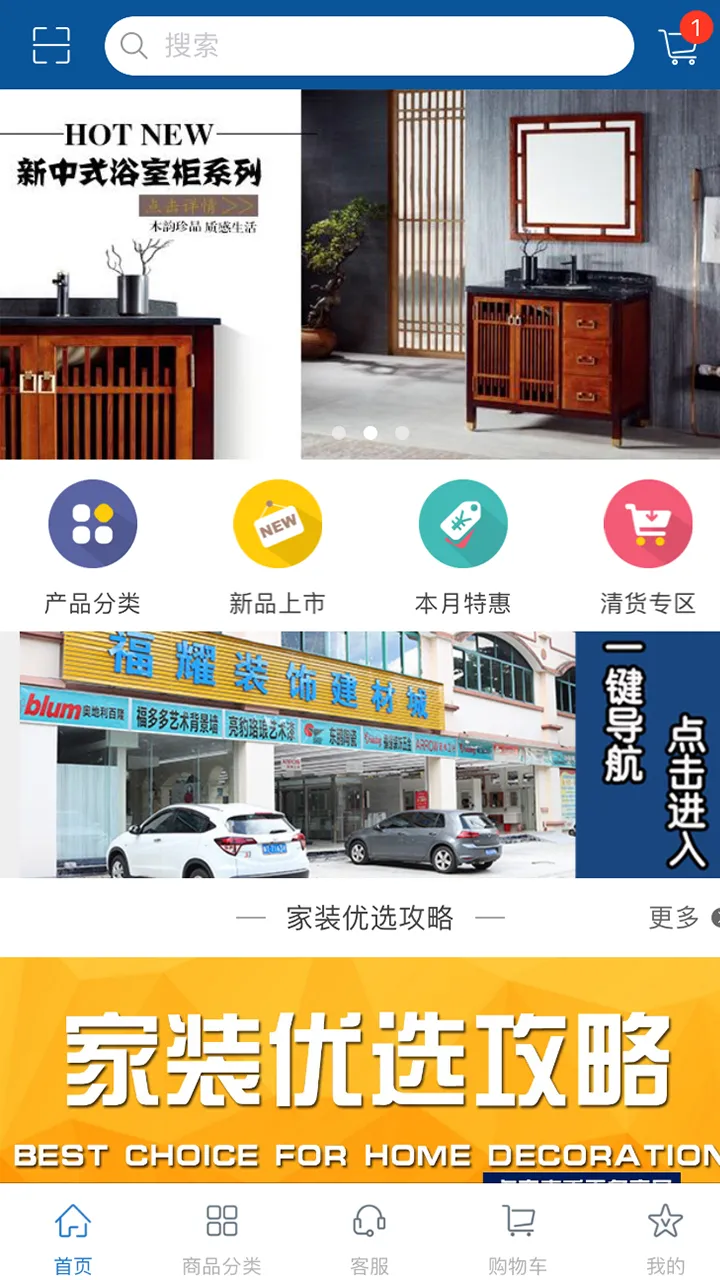View 更多 in 家装优选攻略 section
The width and height of the screenshot is (720, 1280).
[680, 918]
